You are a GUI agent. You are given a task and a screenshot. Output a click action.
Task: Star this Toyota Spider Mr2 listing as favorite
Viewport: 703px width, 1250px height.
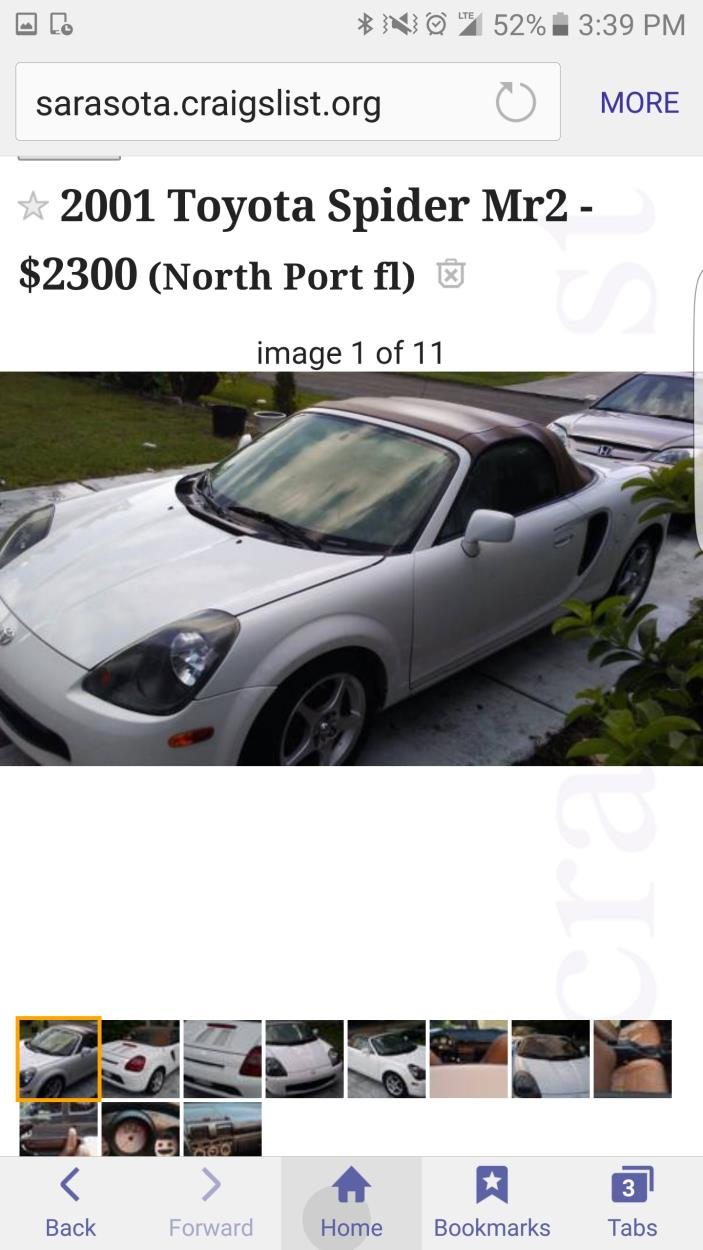click(x=33, y=207)
